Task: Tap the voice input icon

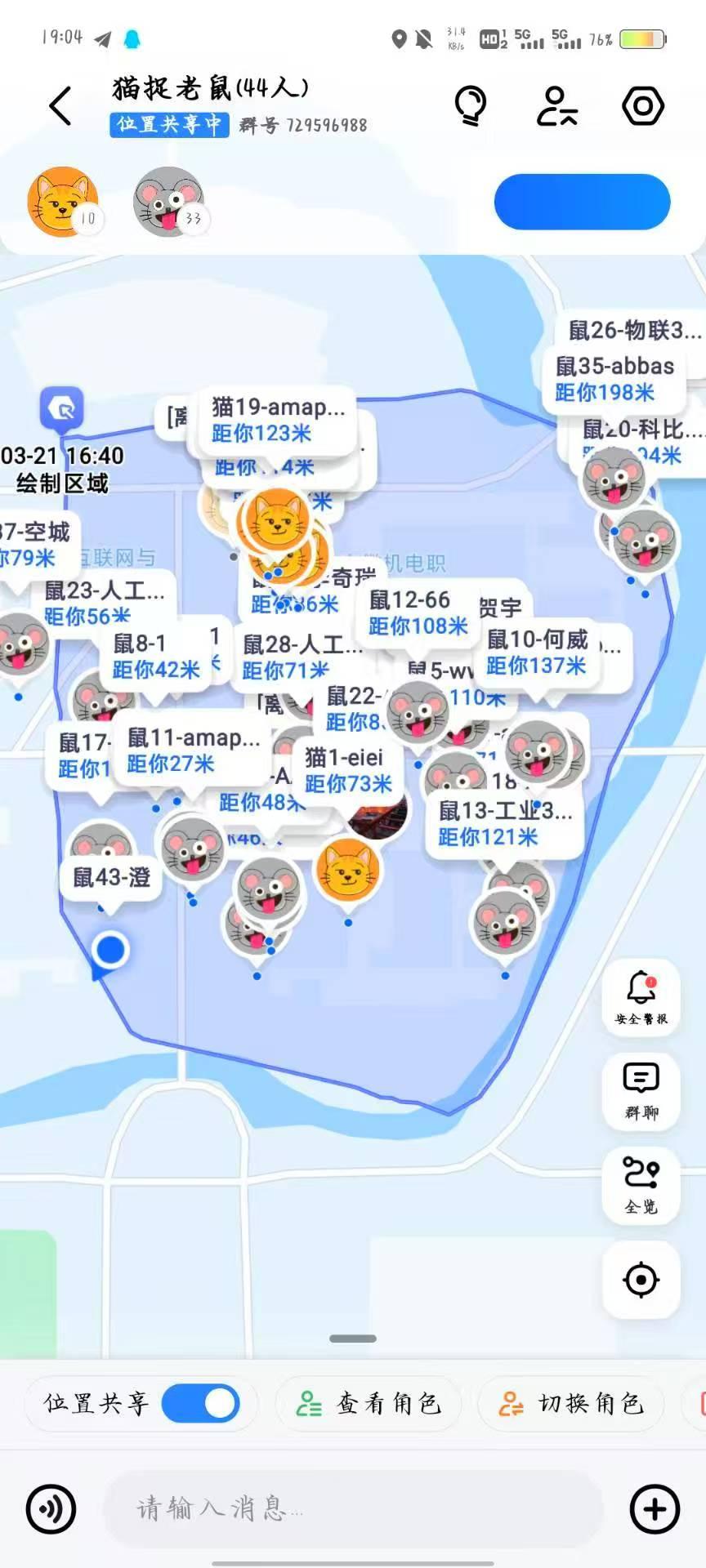Action: point(51,1508)
